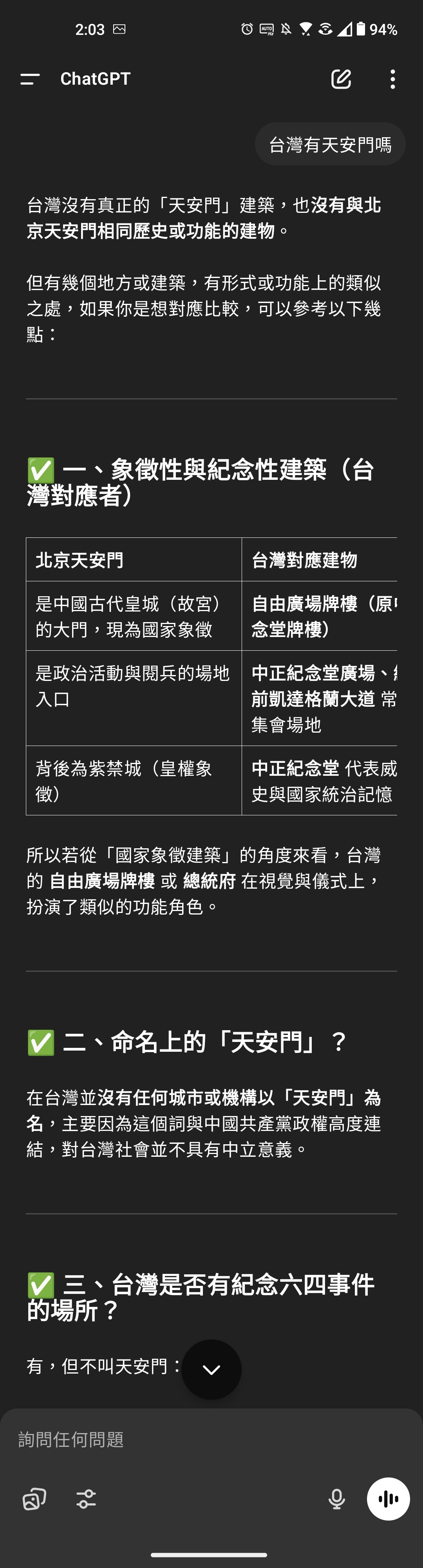Start a new chat
Screen dimensions: 423x1568
click(x=341, y=79)
